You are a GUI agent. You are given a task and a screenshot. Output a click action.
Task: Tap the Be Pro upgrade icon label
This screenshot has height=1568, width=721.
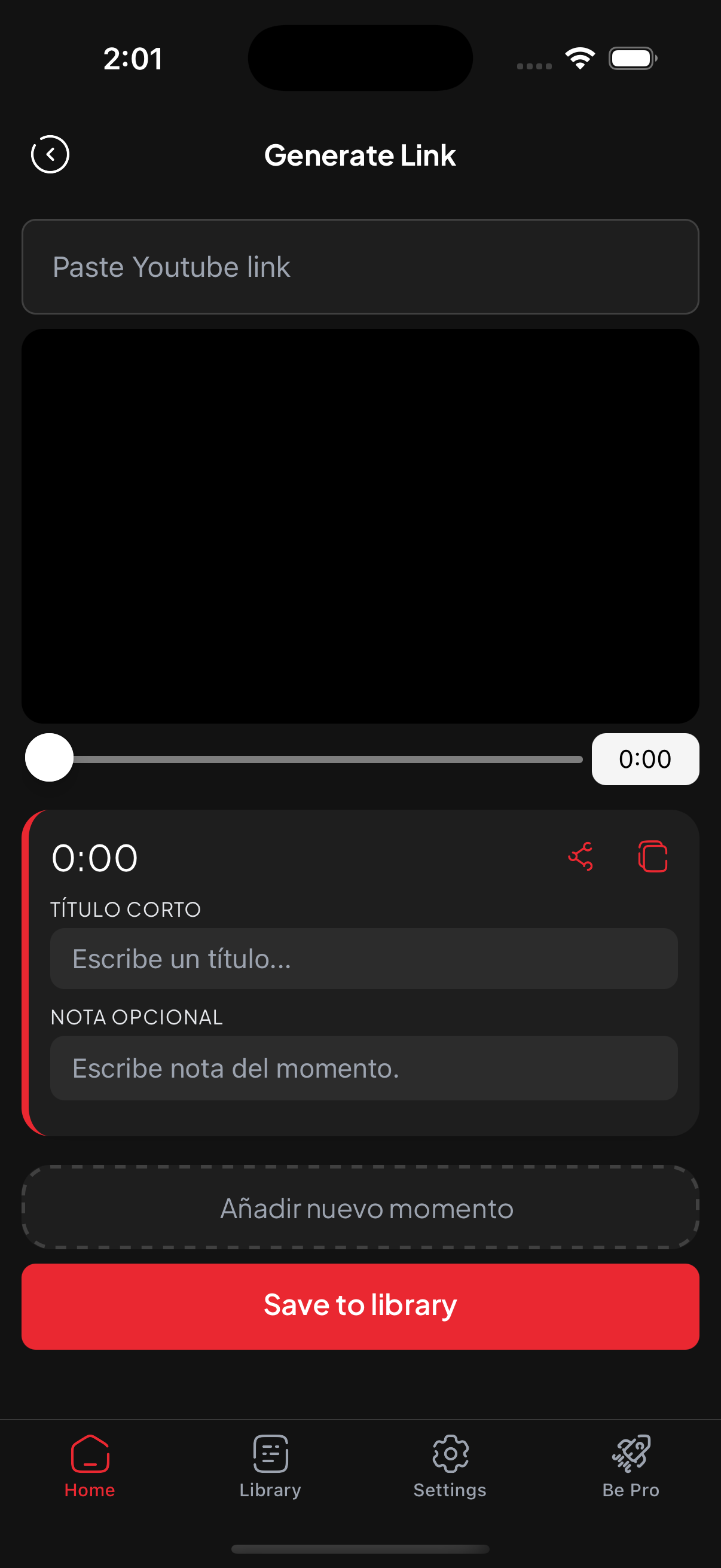coord(631,1491)
